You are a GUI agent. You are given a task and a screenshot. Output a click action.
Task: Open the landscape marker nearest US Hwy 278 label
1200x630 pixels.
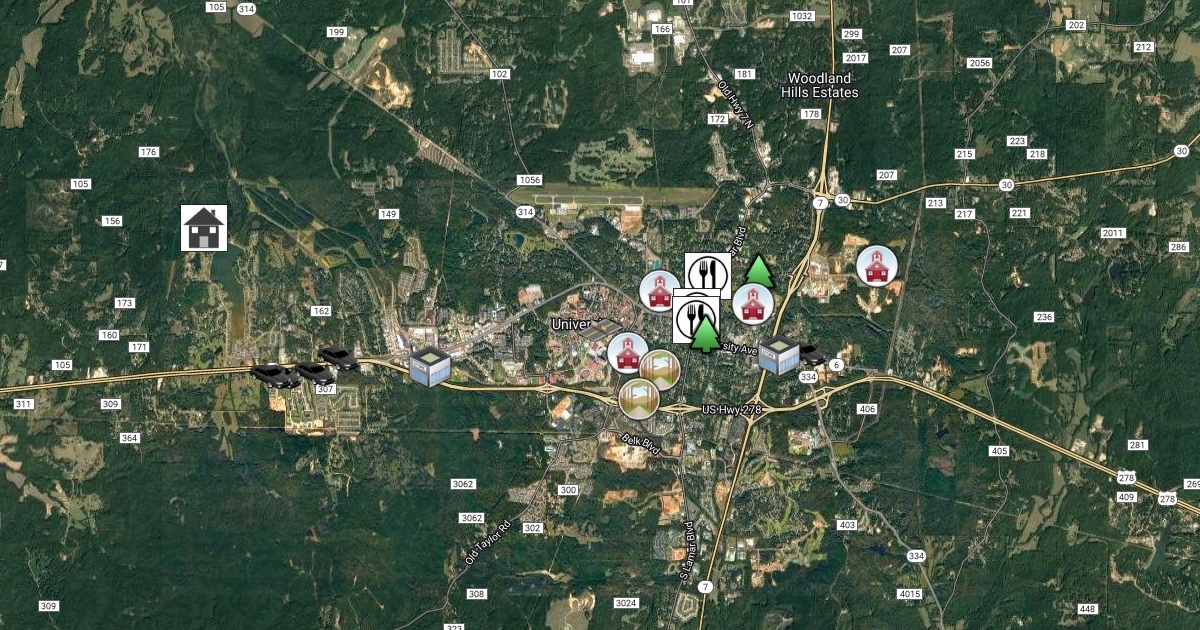638,399
